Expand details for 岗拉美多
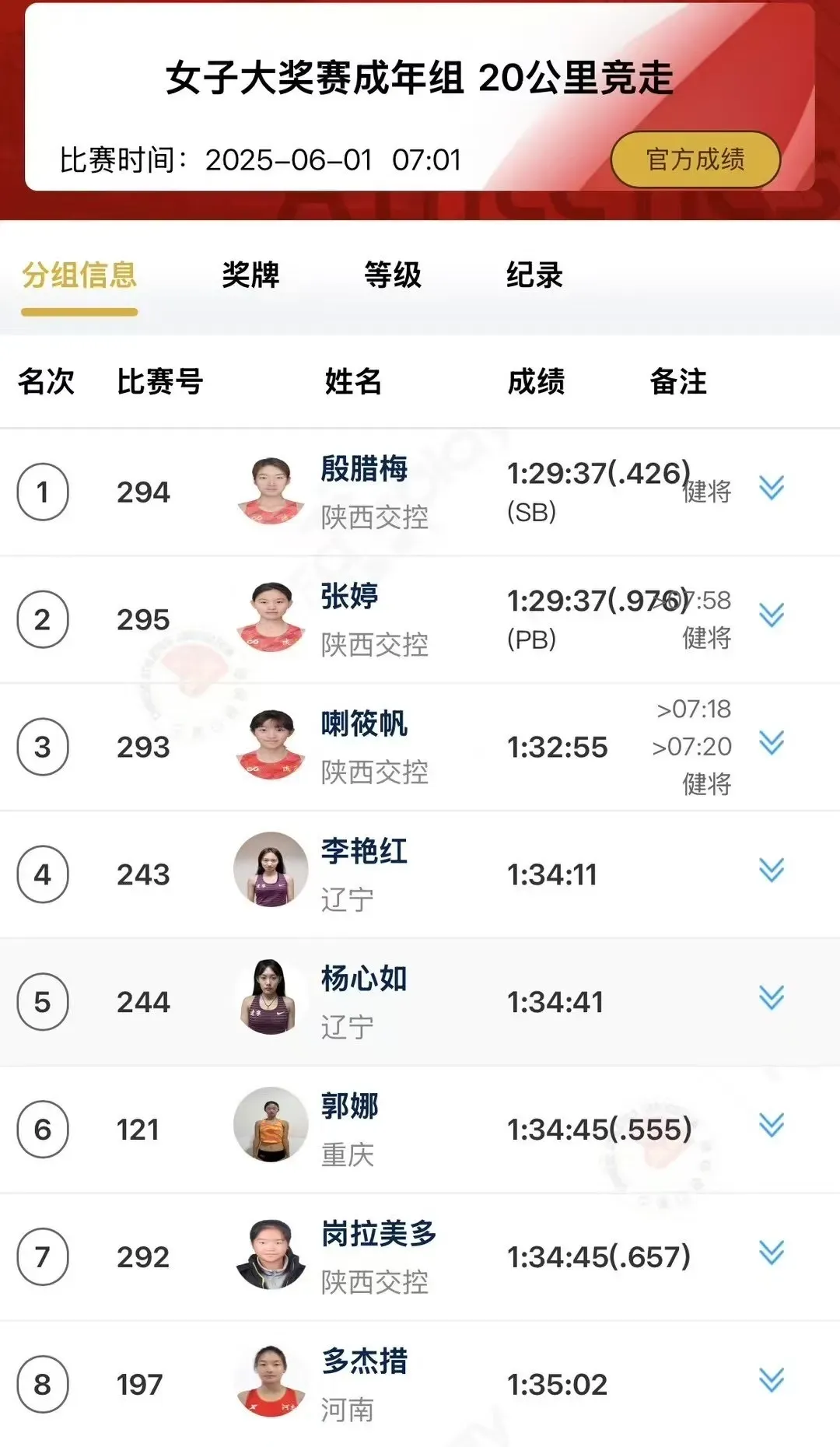The image size is (840, 1447). (x=771, y=1253)
